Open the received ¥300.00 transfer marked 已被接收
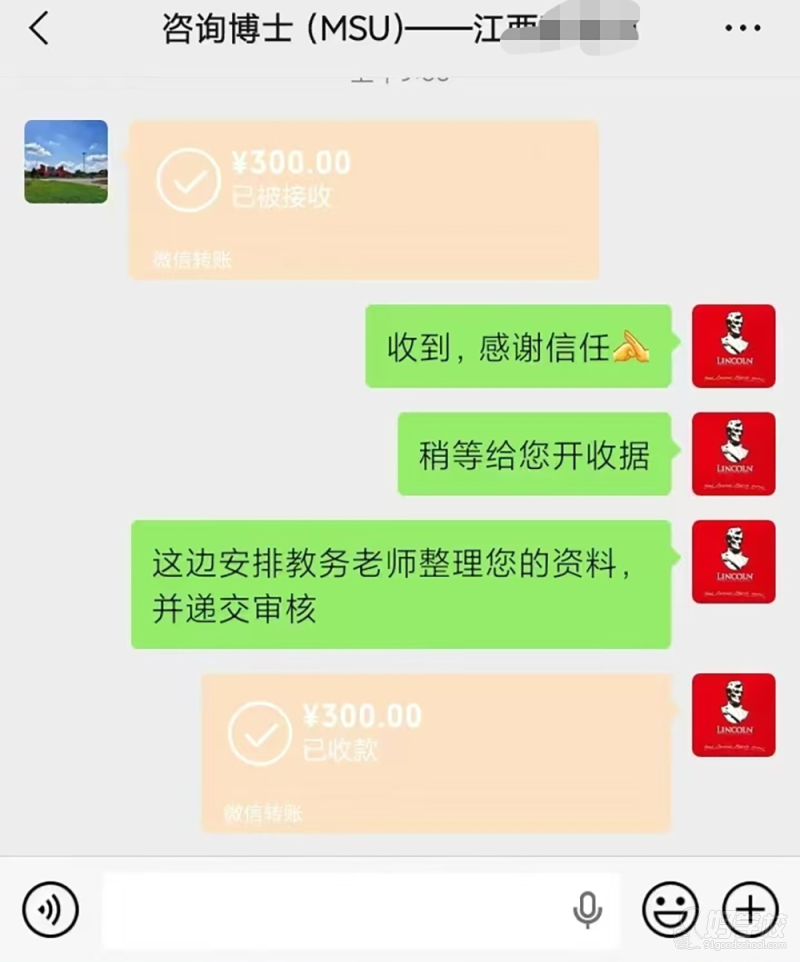800x962 pixels. [364, 199]
